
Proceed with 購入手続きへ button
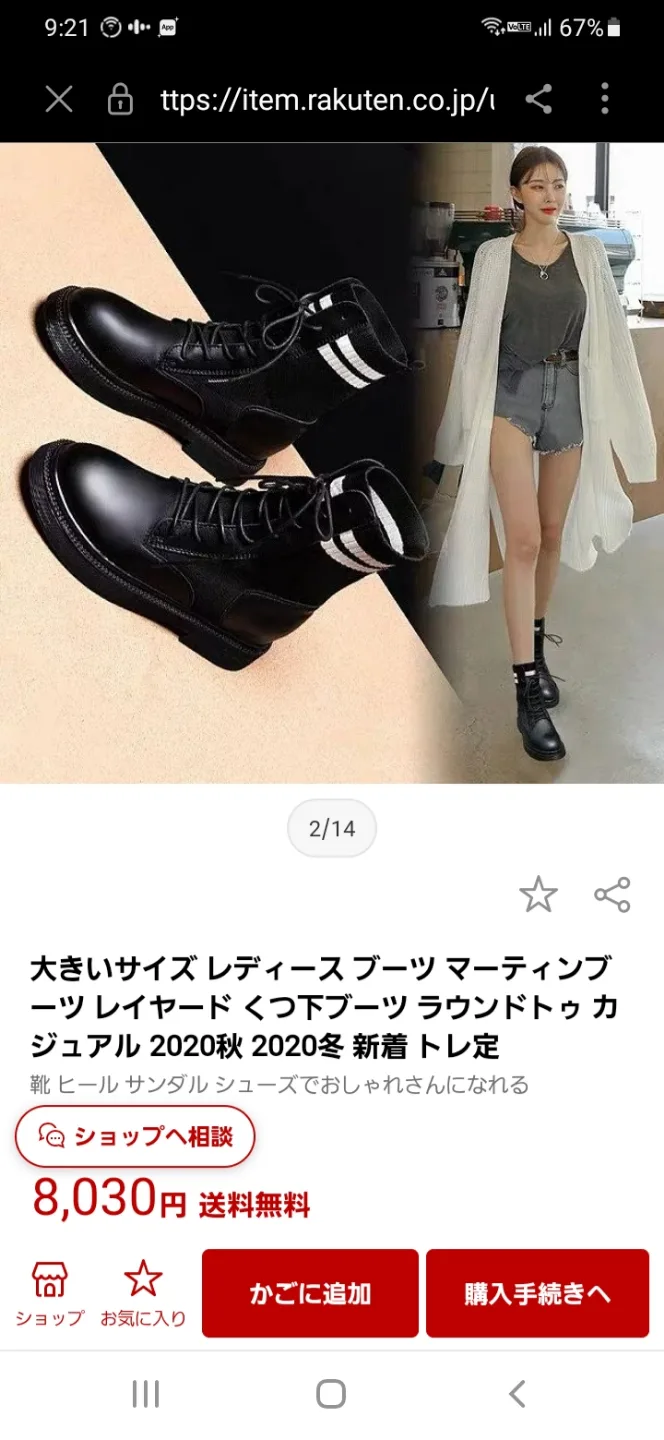coord(537,1293)
